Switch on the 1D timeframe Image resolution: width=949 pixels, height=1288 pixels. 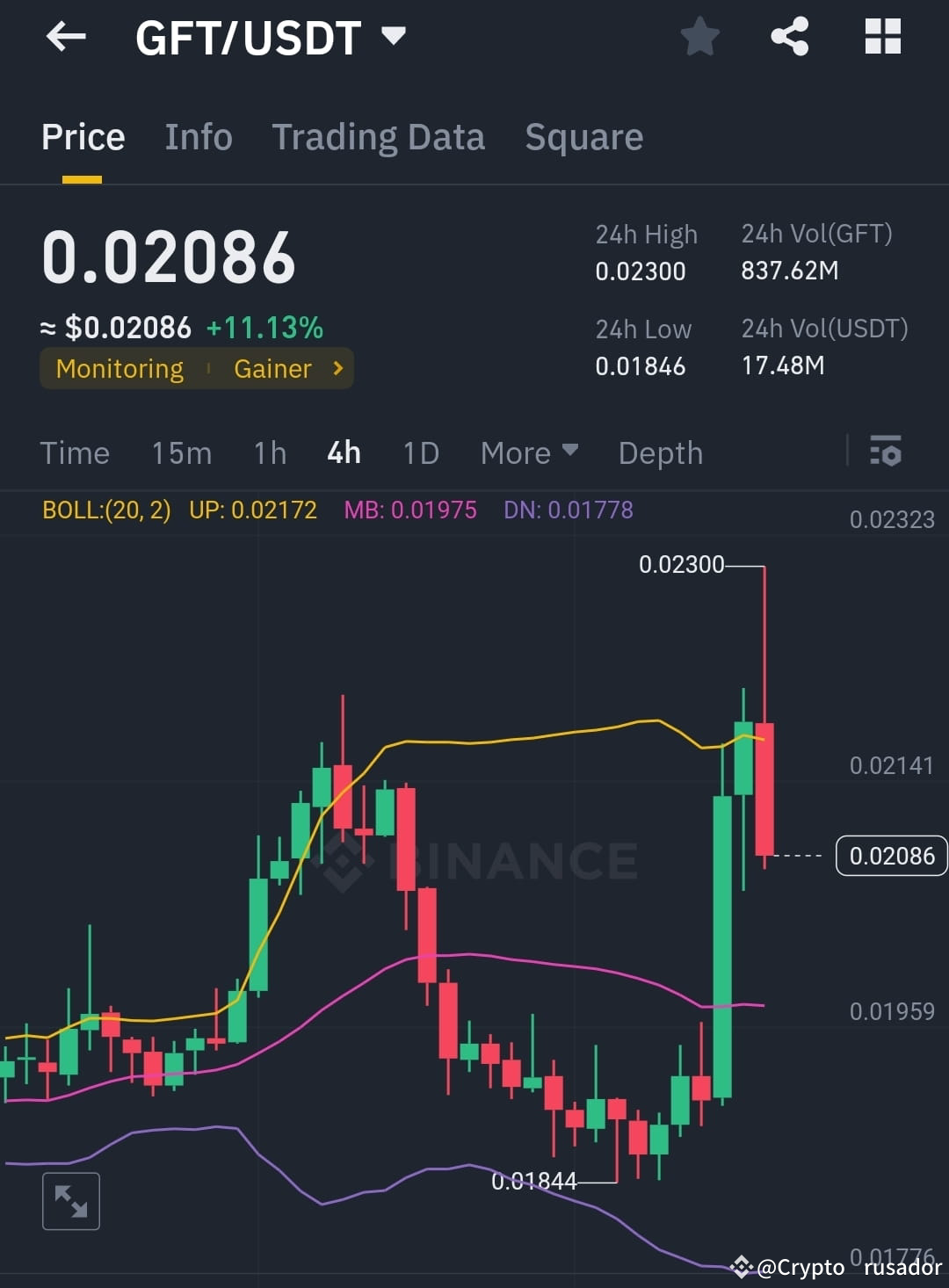tap(420, 452)
